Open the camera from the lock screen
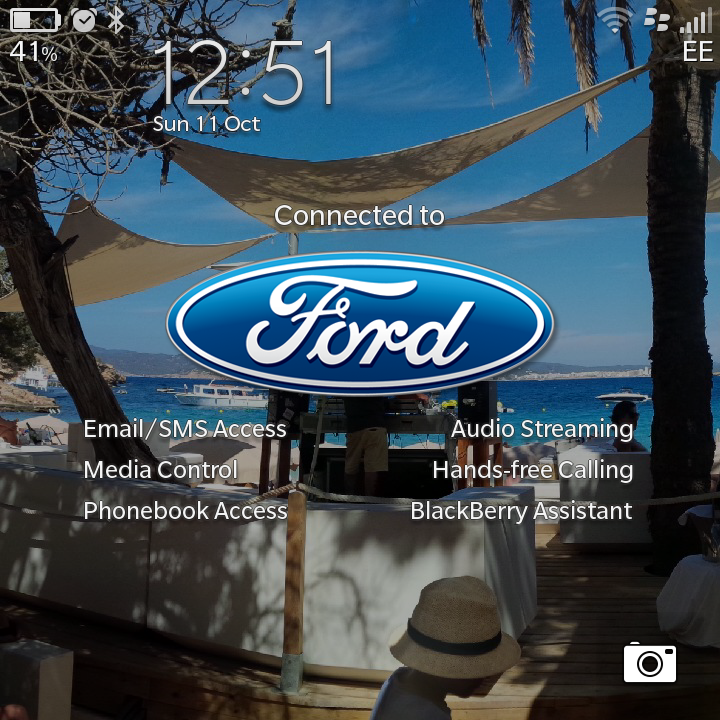 (649, 663)
